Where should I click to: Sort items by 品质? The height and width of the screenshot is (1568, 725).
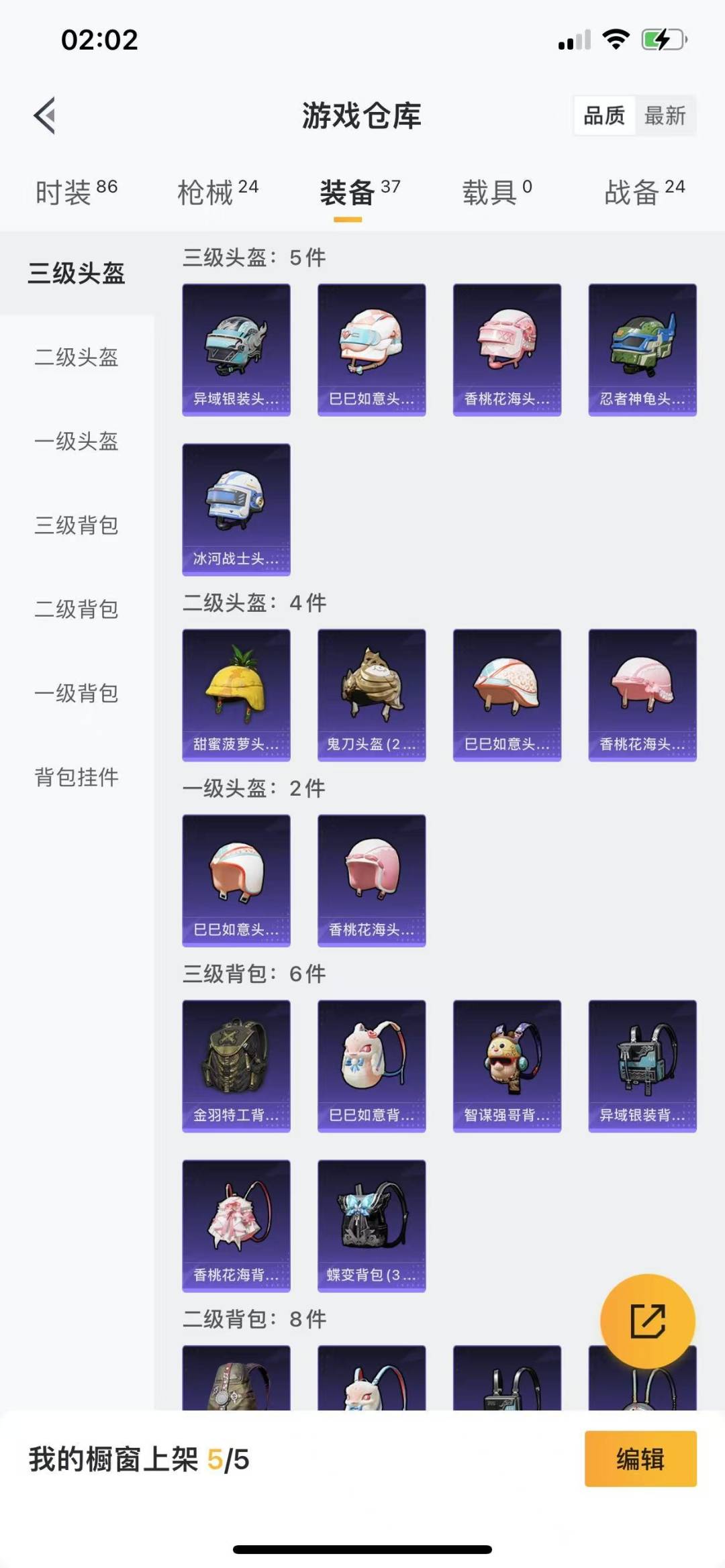click(604, 116)
